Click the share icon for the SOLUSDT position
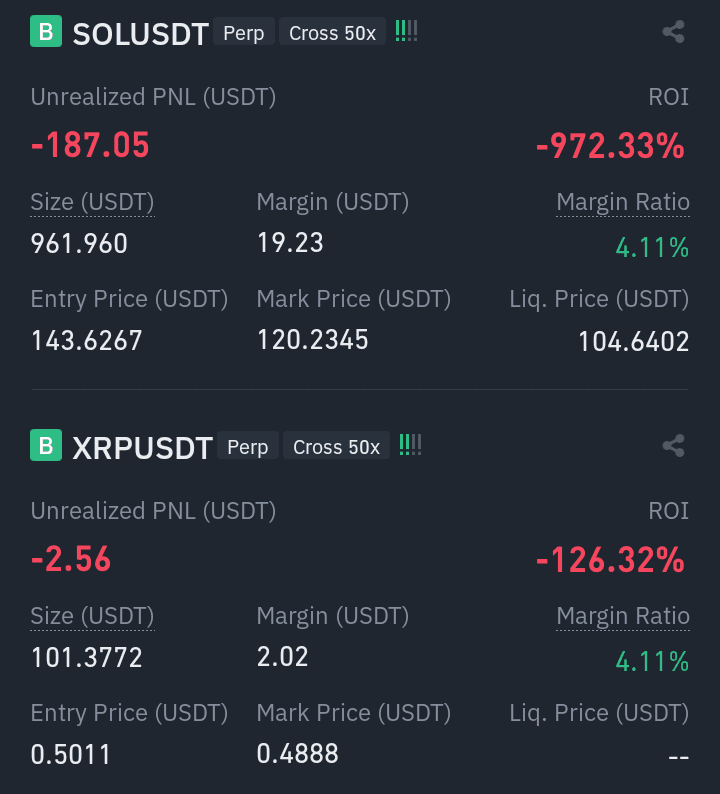720x794 pixels. coord(673,31)
